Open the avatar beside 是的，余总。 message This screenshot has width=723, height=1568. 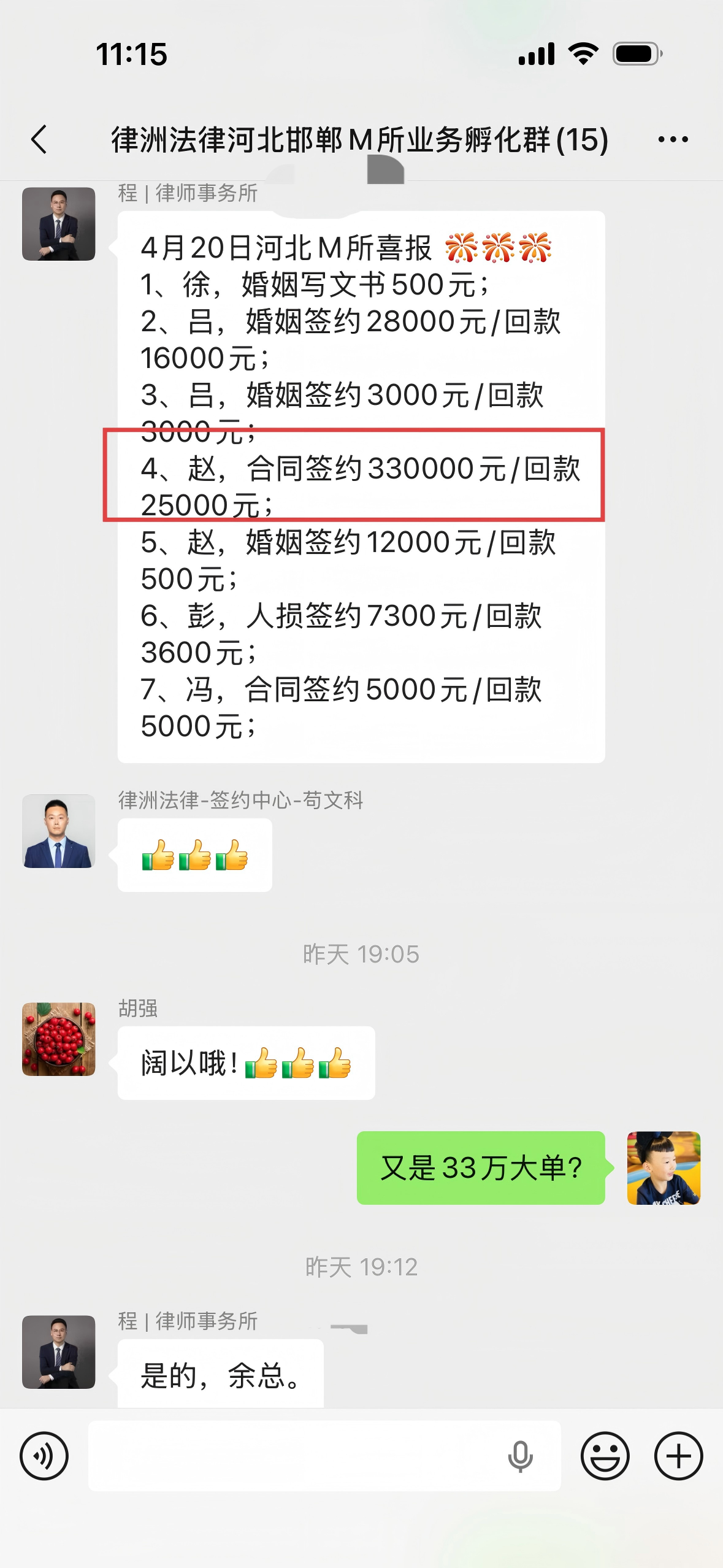[59, 1352]
